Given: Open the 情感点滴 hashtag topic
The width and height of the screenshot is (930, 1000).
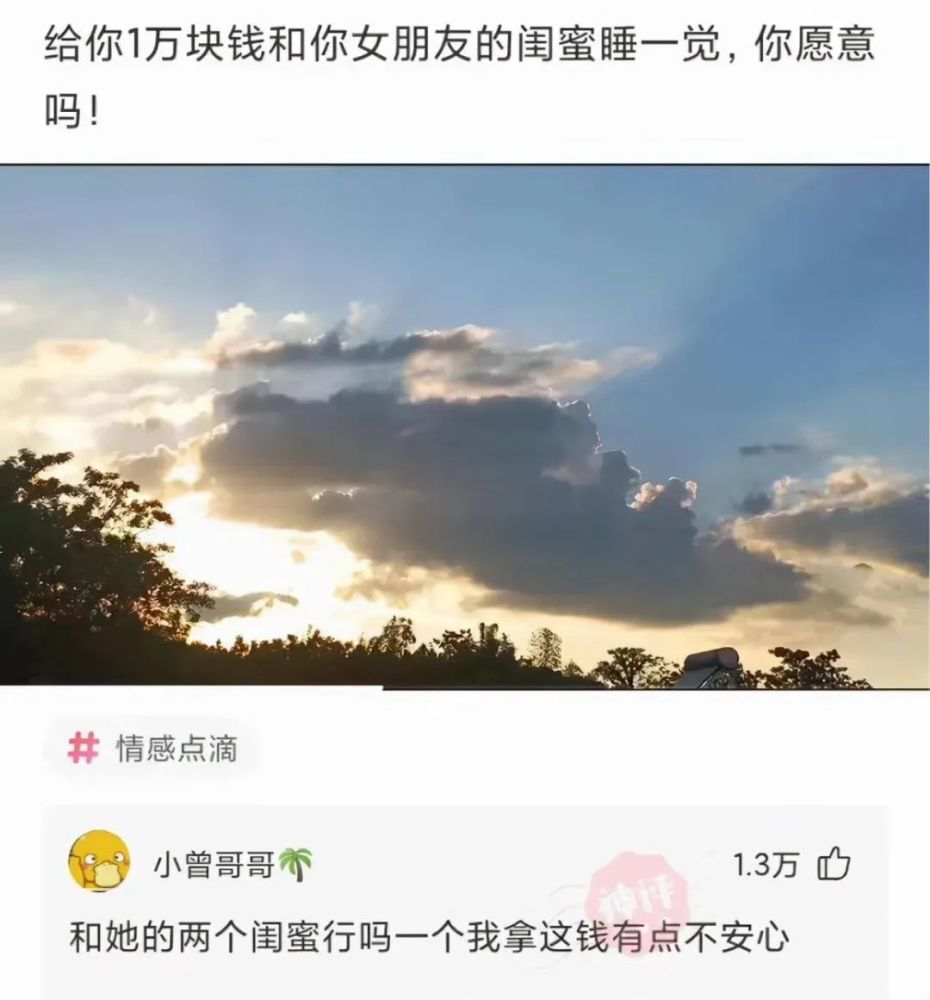Looking at the screenshot, I should tap(154, 749).
